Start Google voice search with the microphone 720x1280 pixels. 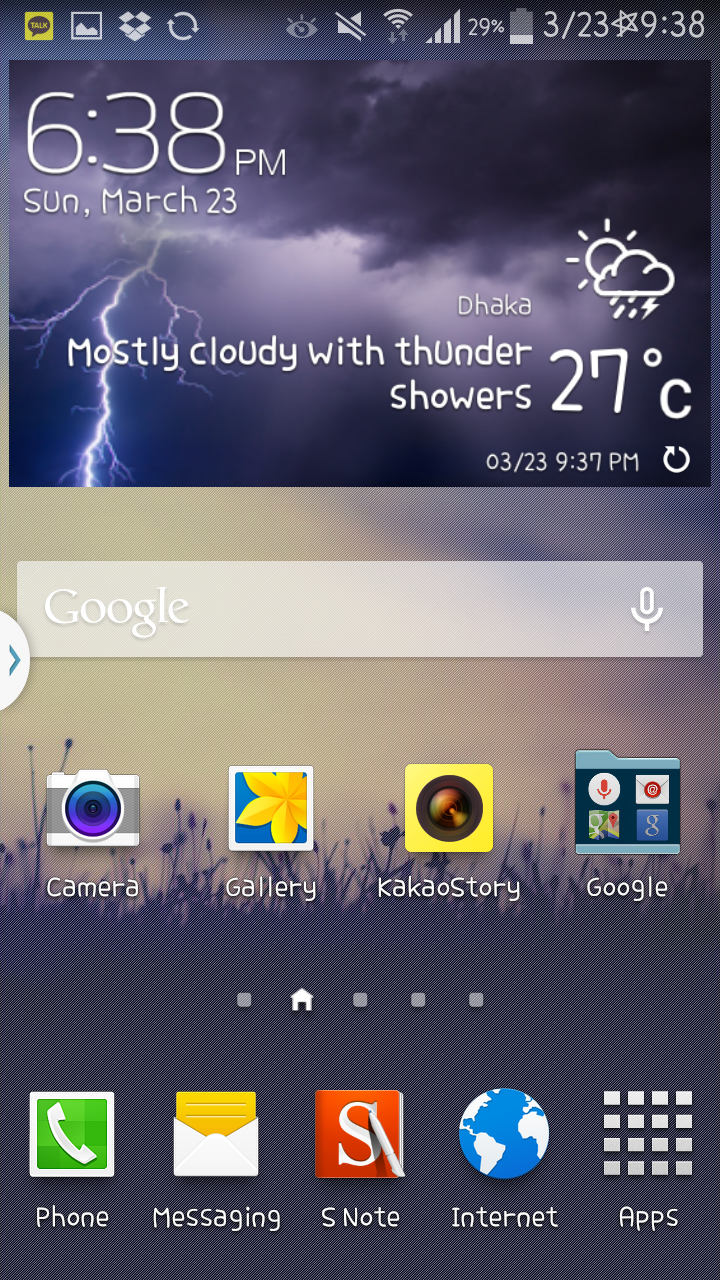tap(647, 608)
